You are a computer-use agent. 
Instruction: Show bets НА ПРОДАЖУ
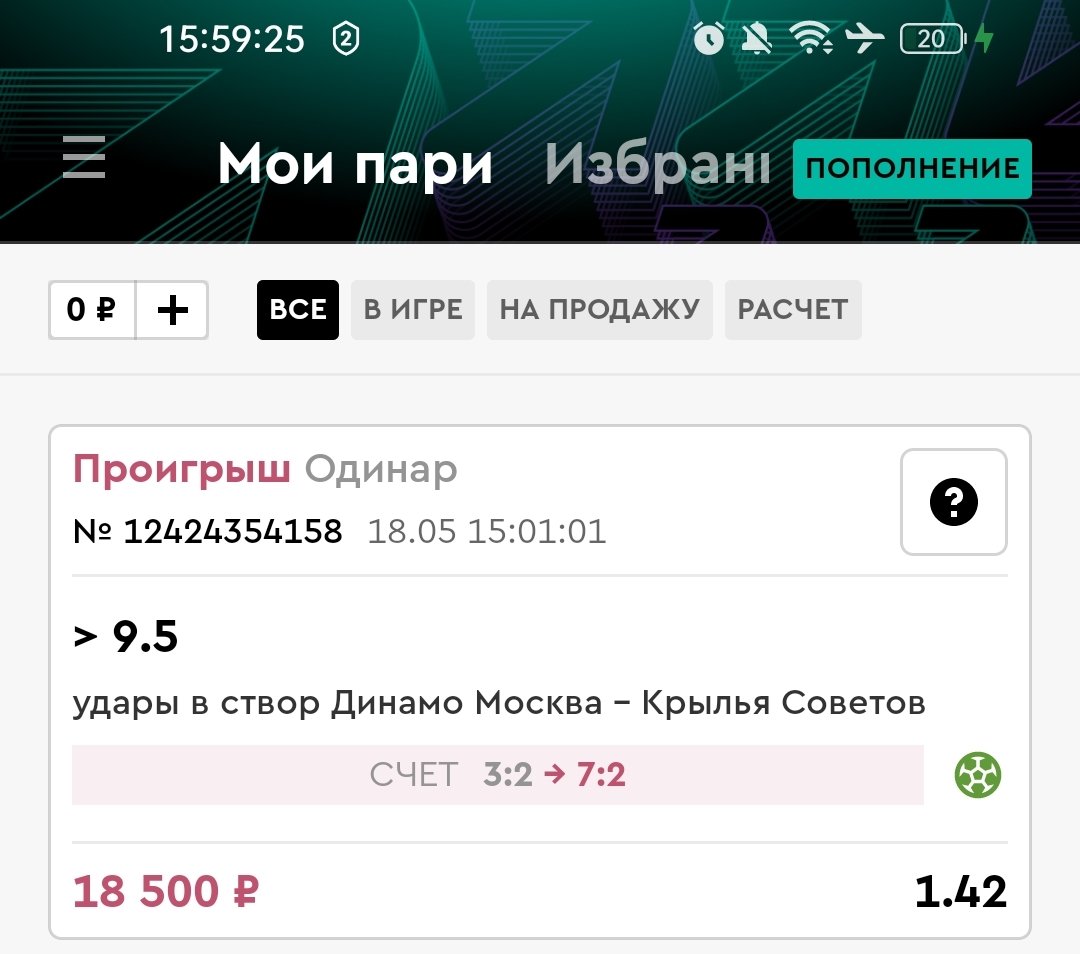[599, 311]
